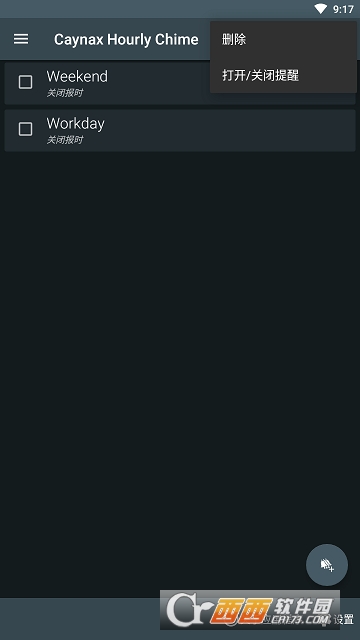Open the Workday chime profile
This screenshot has height=640, width=360.
click(x=180, y=131)
